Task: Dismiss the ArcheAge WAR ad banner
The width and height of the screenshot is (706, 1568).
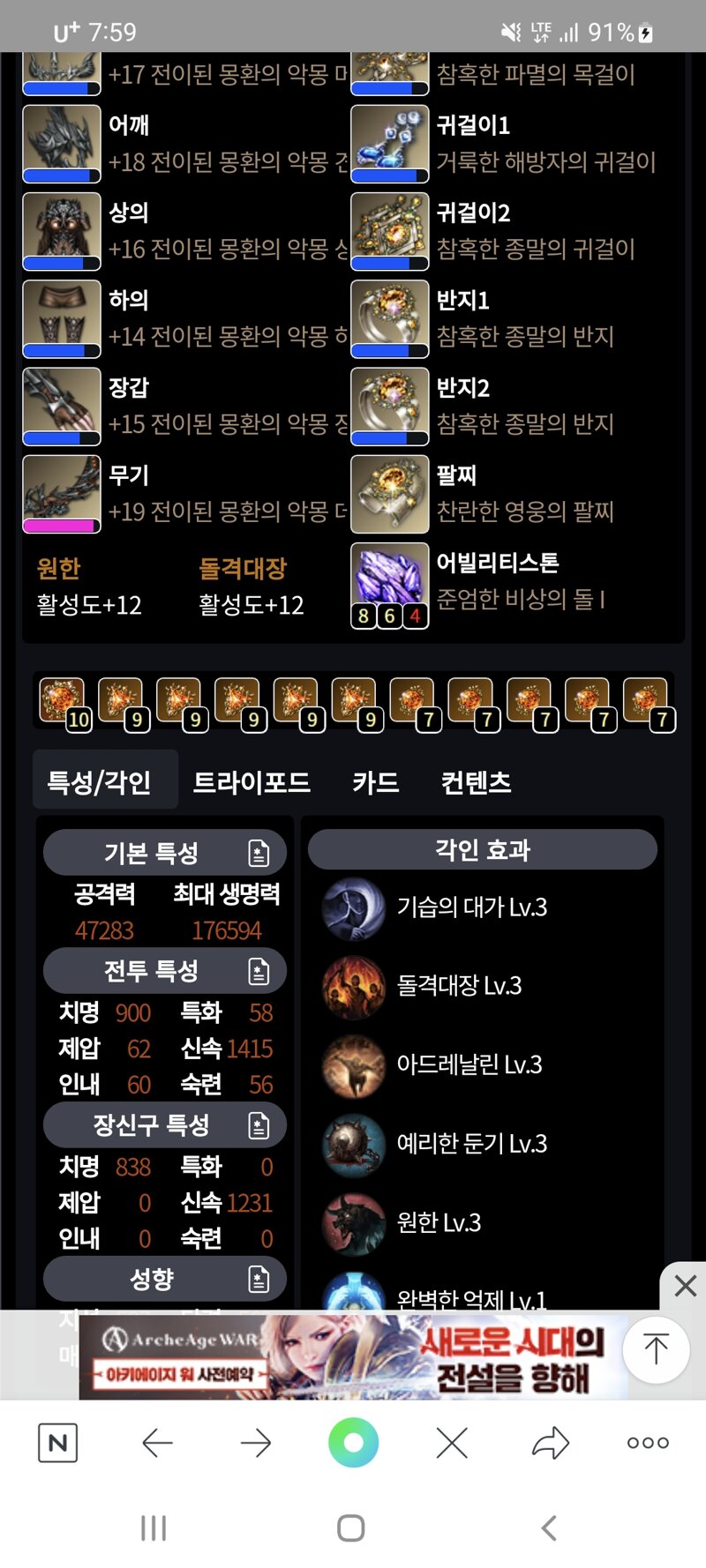Action: (685, 1286)
